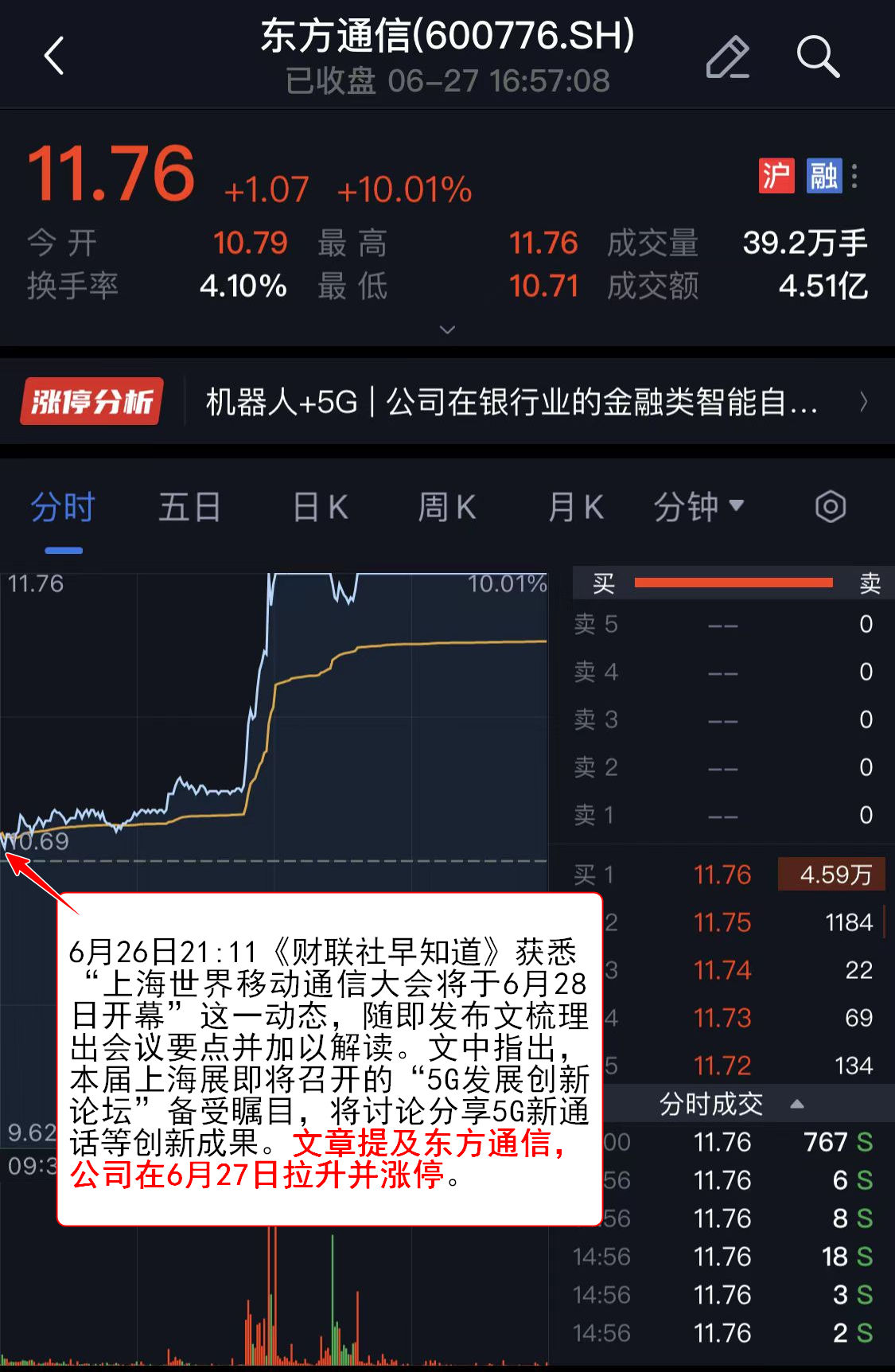Toggle the 分时成交 section arrow
The height and width of the screenshot is (1372, 895).
click(797, 1105)
